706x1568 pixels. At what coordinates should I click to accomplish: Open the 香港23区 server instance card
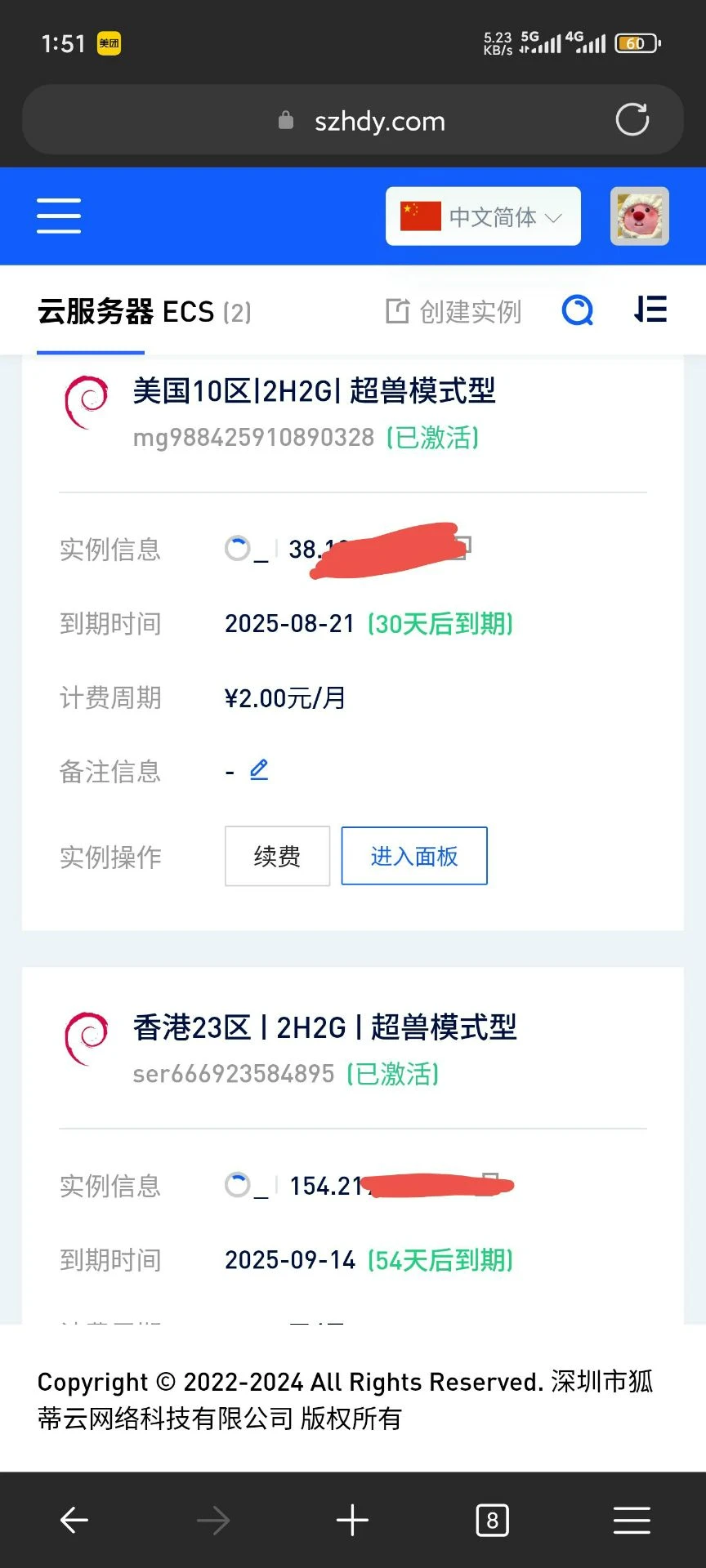pos(324,1027)
